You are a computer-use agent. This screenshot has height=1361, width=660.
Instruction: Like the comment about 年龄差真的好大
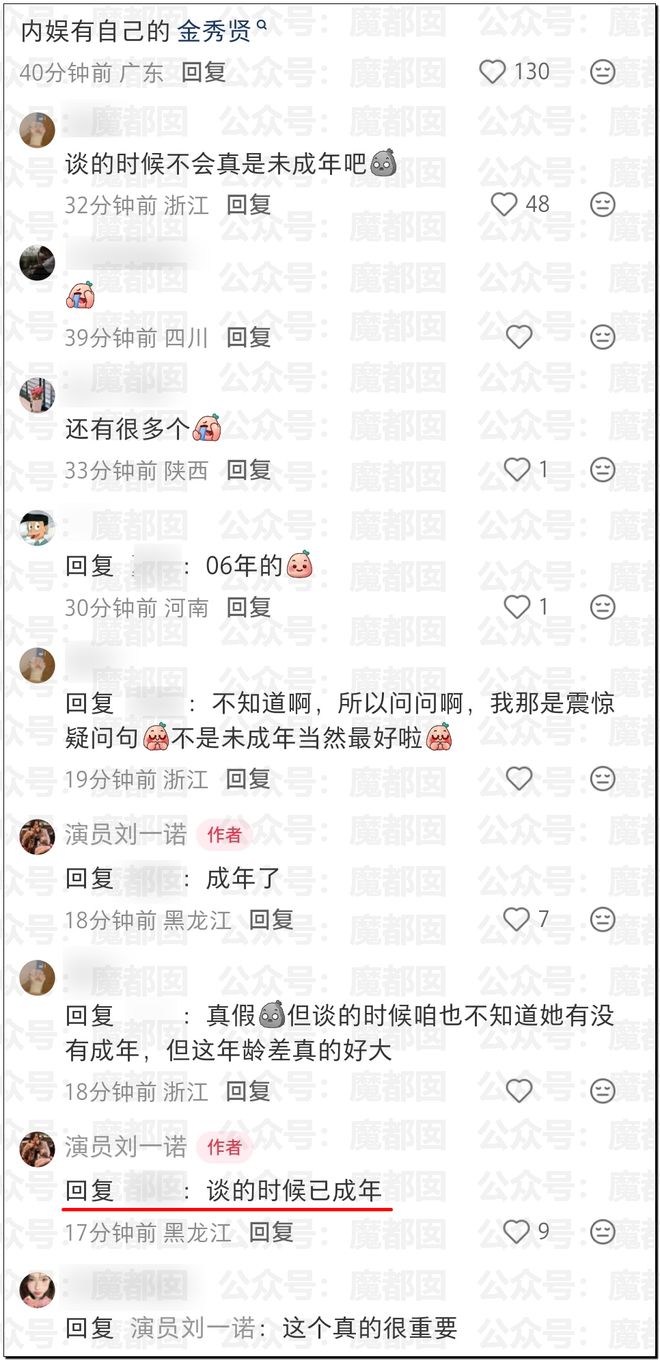tap(518, 1090)
